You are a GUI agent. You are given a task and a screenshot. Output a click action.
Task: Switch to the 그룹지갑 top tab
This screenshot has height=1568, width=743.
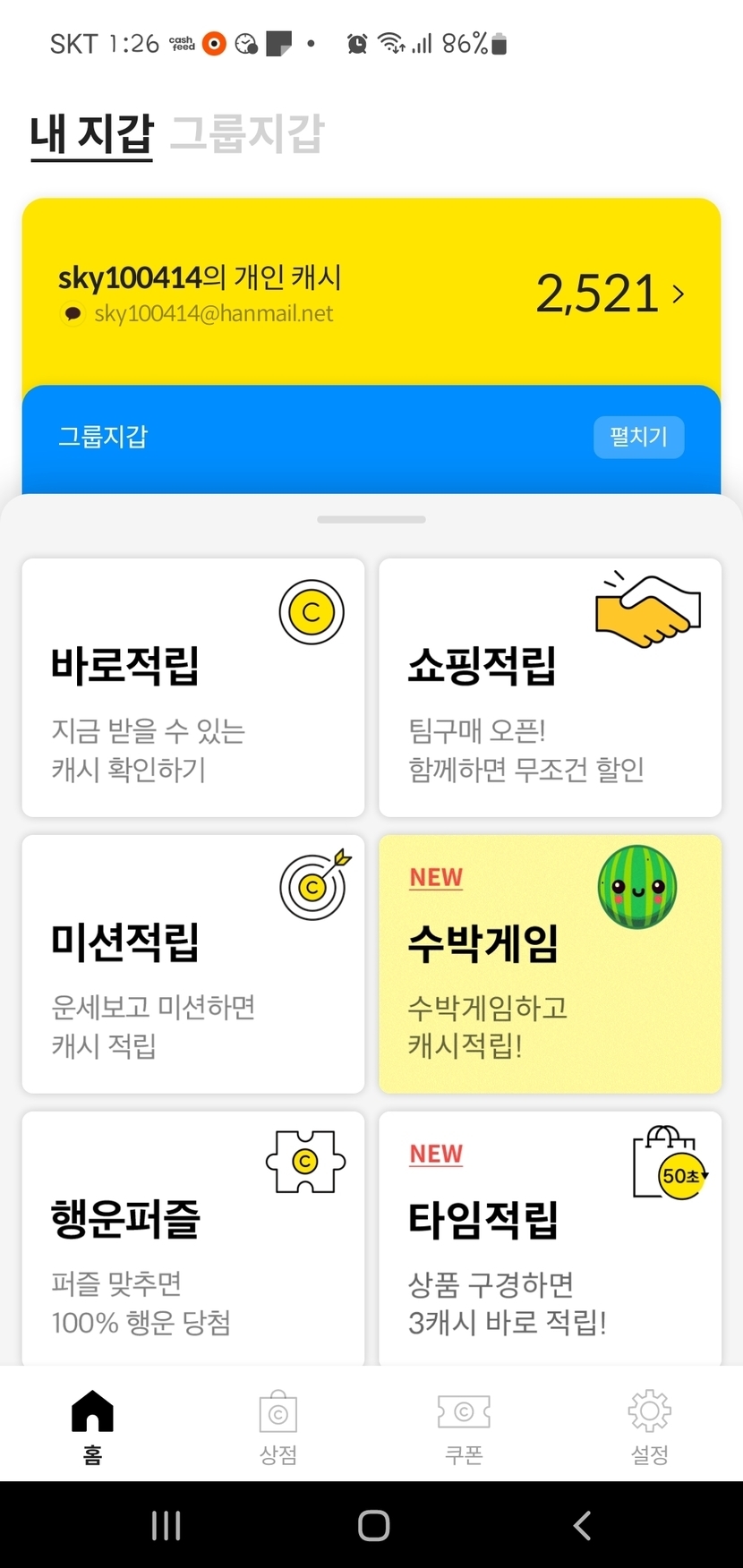click(x=246, y=134)
